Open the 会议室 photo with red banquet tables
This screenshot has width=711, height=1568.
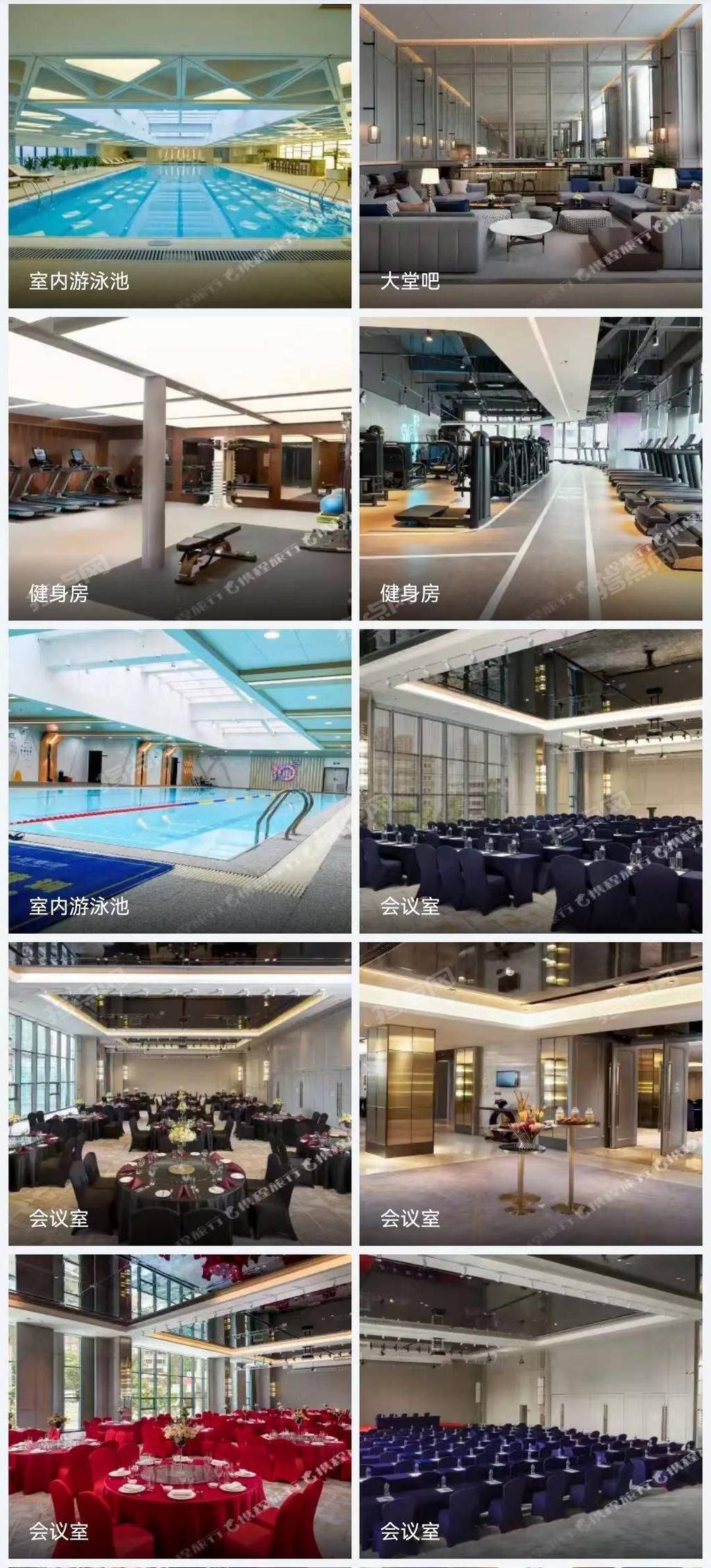tap(180, 1407)
